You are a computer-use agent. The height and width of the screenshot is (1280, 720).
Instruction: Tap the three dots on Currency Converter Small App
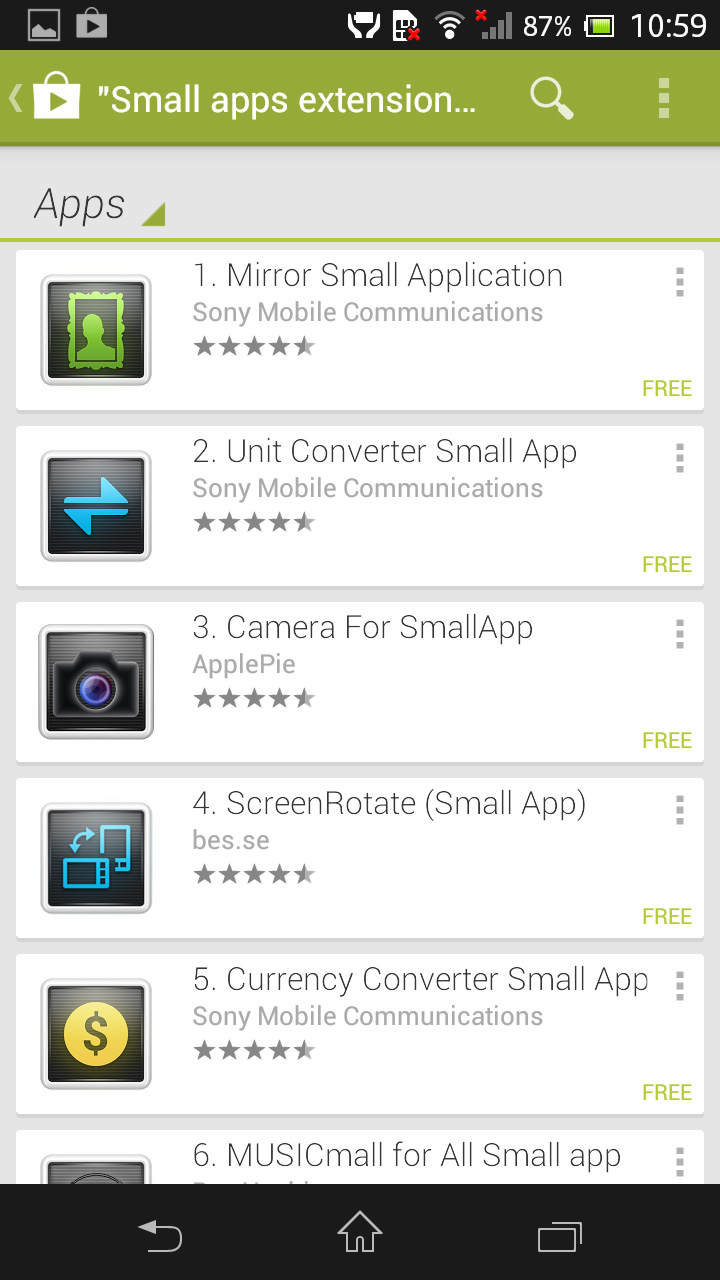point(679,986)
